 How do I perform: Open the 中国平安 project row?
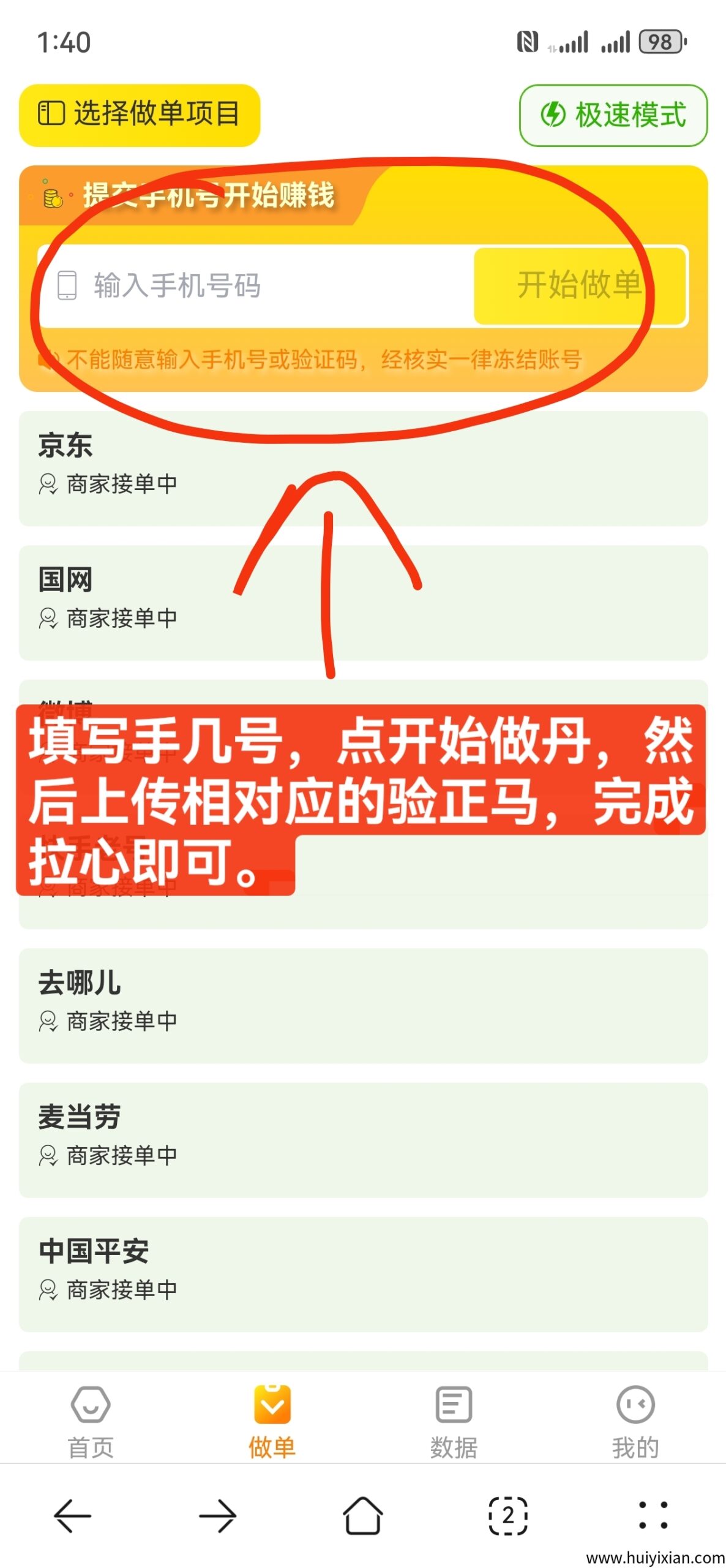click(x=362, y=1273)
